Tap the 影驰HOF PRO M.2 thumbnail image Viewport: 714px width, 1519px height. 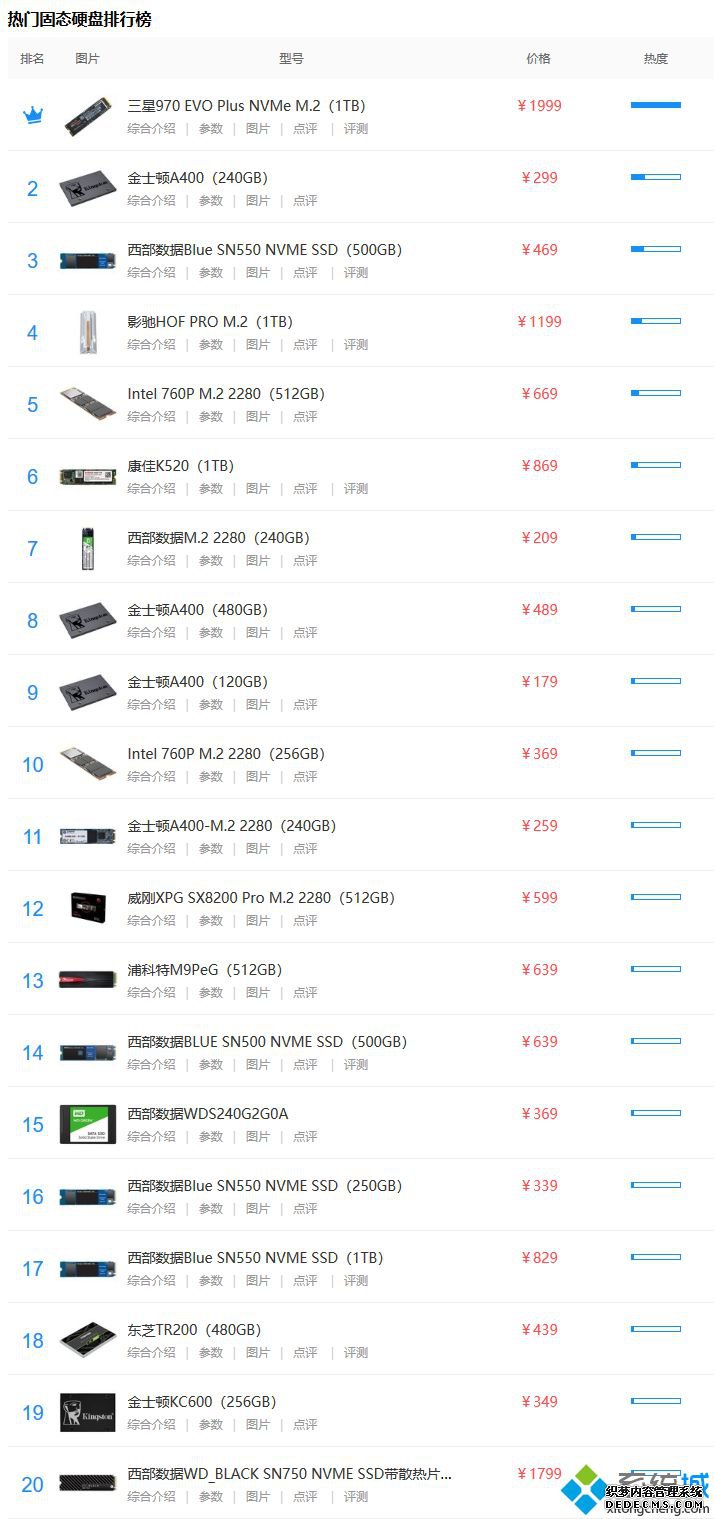tap(87, 332)
